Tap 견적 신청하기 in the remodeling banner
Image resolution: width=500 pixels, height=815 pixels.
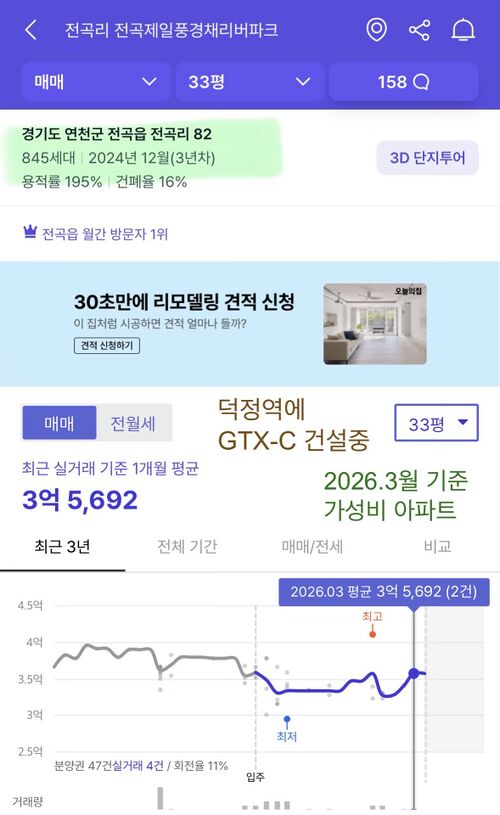pyautogui.click(x=107, y=345)
